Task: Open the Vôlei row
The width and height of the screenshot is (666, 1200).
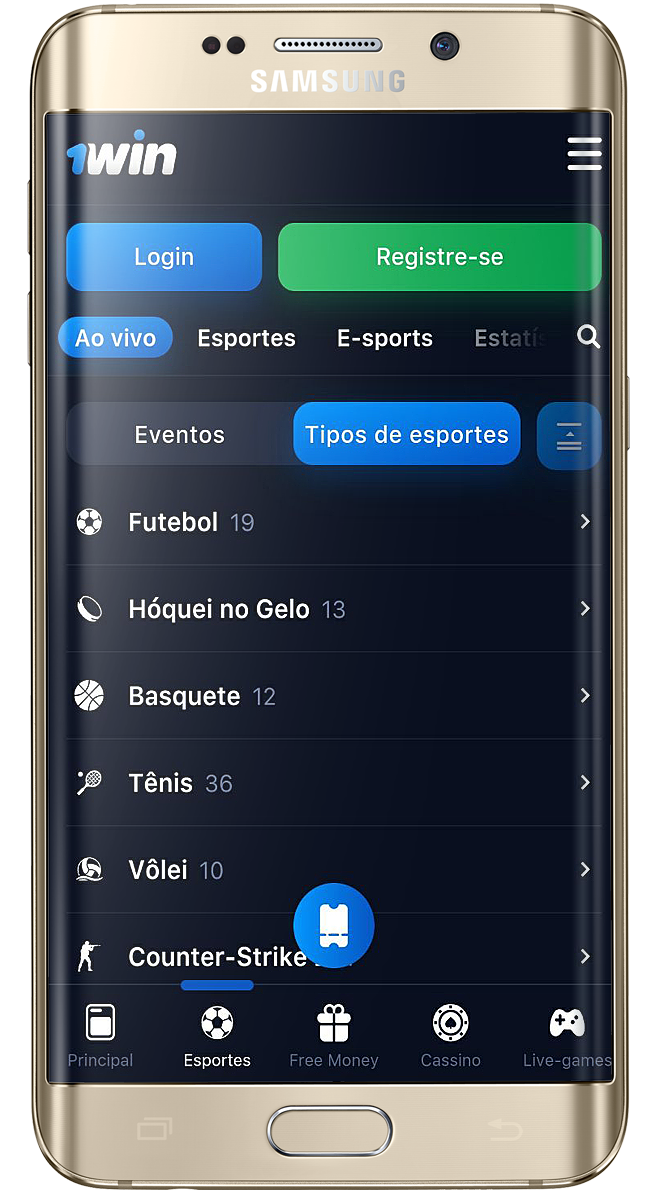Action: pyautogui.click(x=334, y=870)
